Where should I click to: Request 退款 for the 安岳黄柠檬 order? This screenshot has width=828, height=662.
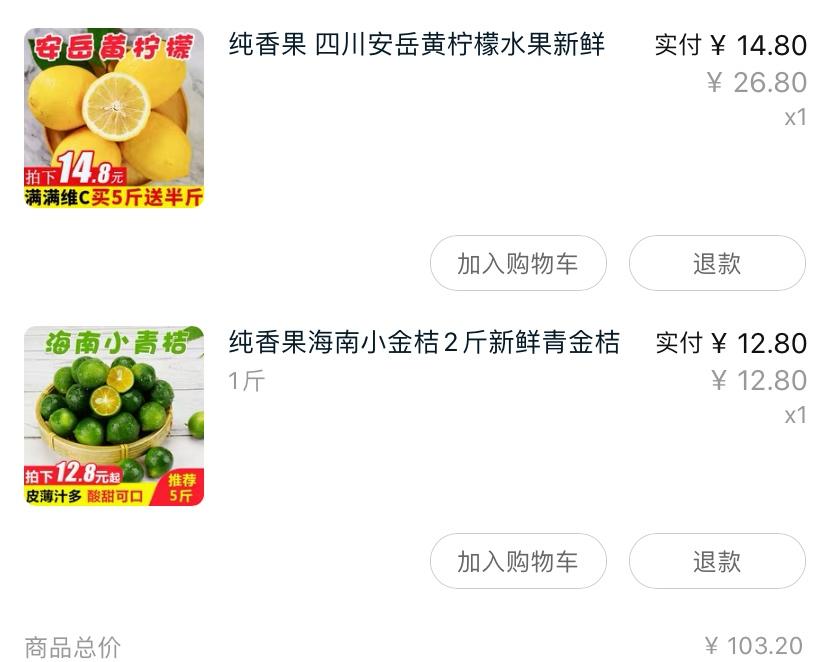[x=716, y=263]
